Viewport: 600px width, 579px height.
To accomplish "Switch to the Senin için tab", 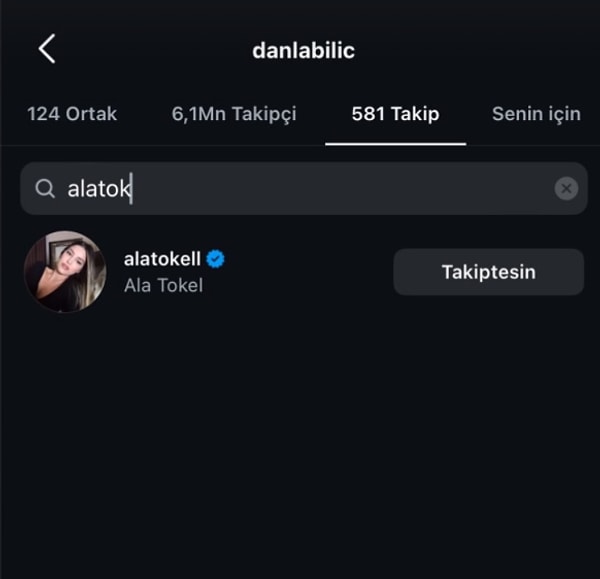I will point(536,114).
